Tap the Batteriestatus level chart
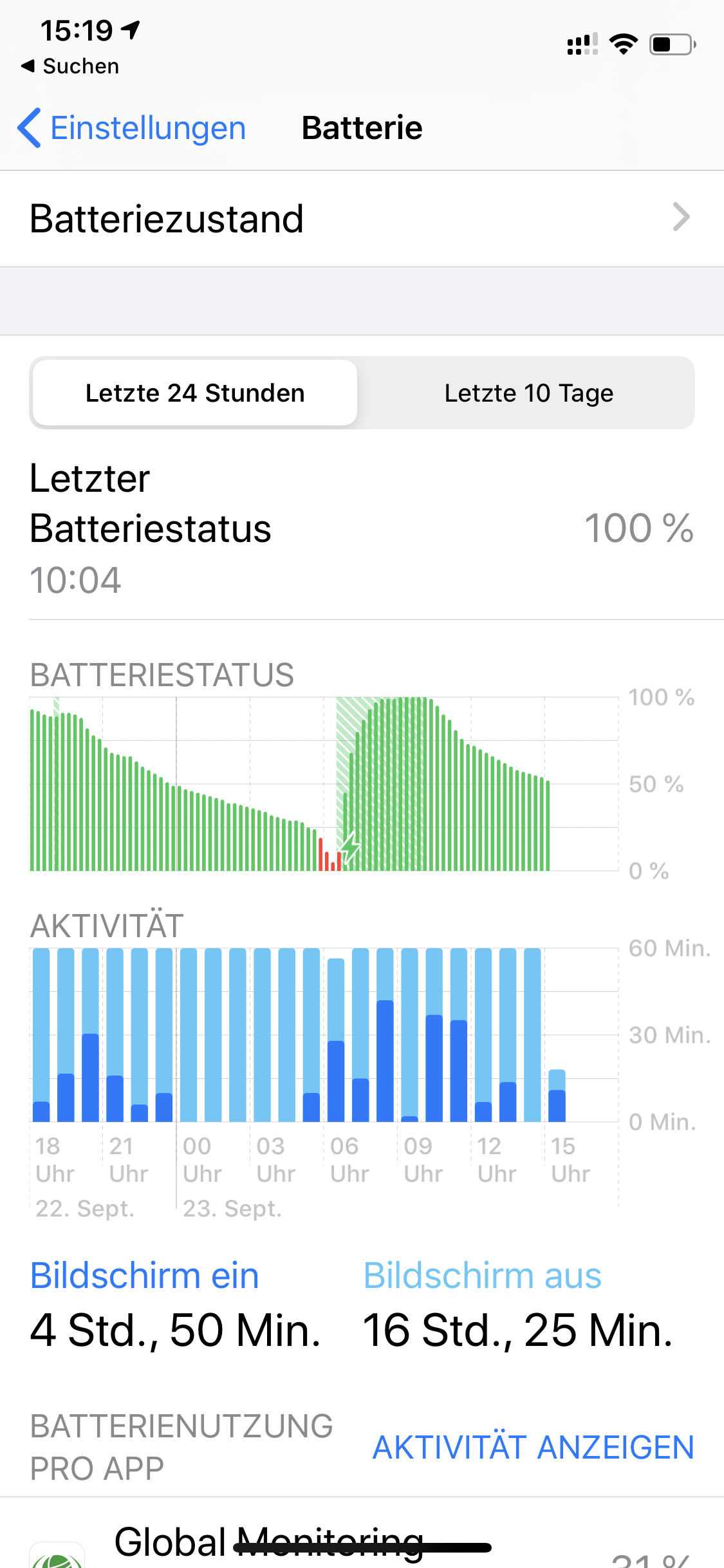 [322, 784]
